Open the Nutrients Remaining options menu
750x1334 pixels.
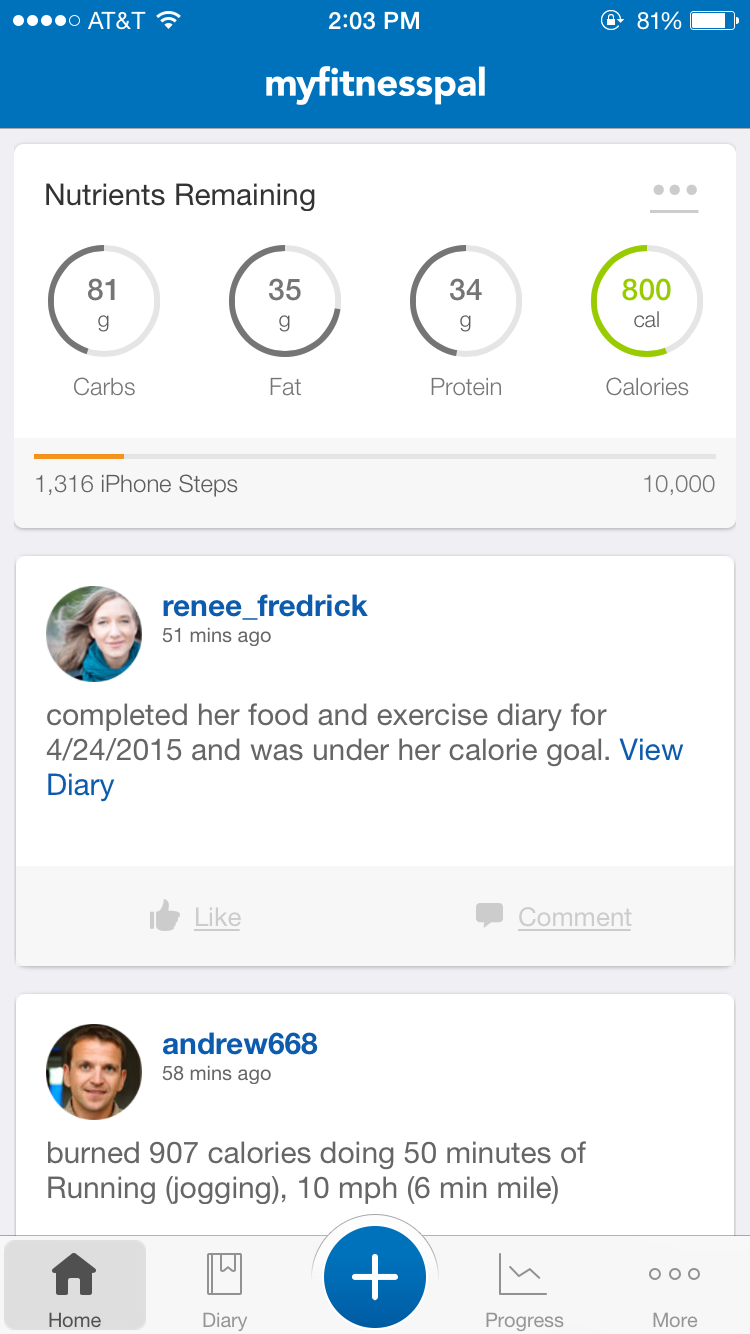click(x=674, y=190)
